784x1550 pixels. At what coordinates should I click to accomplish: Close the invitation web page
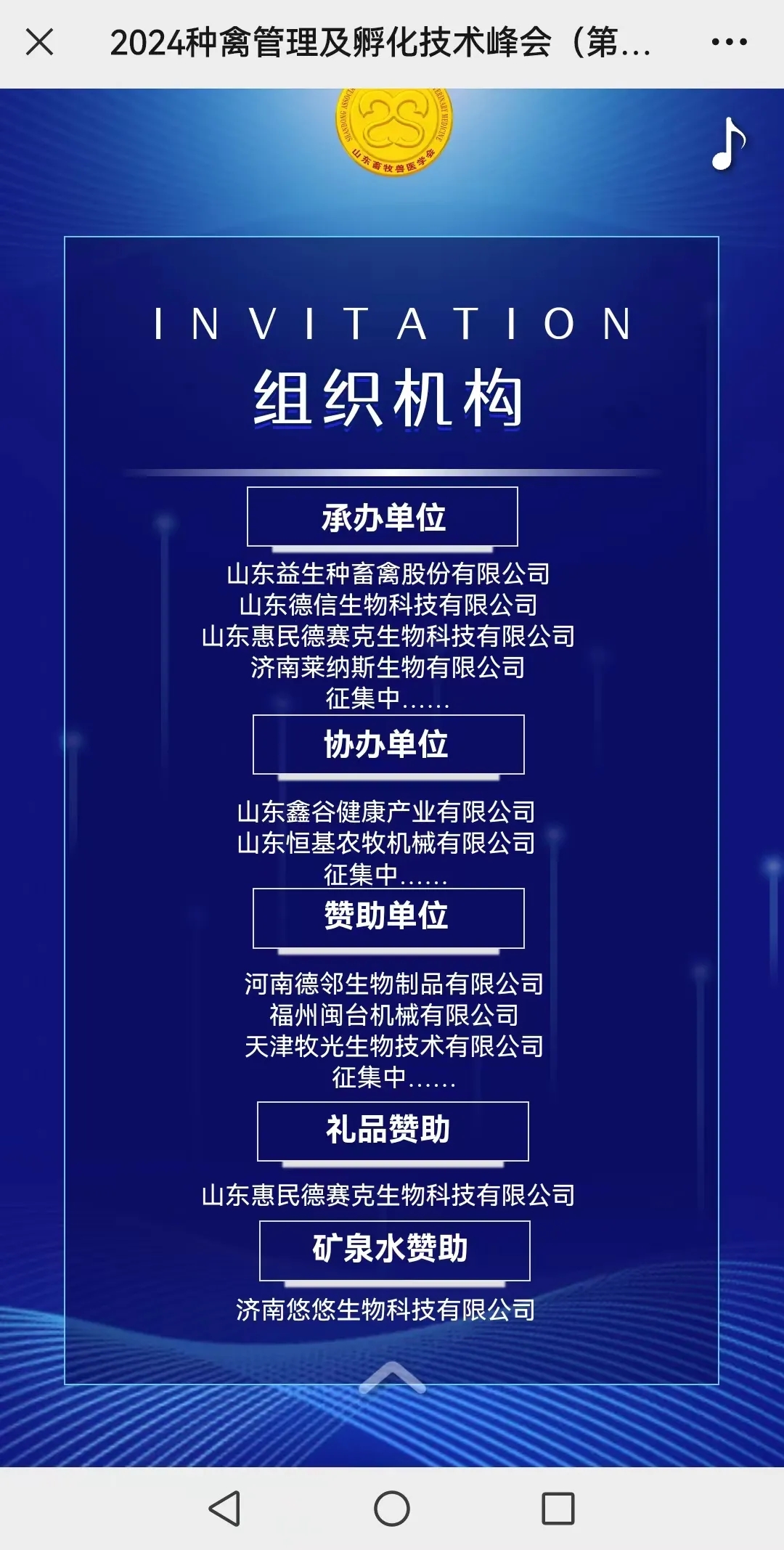point(40,42)
